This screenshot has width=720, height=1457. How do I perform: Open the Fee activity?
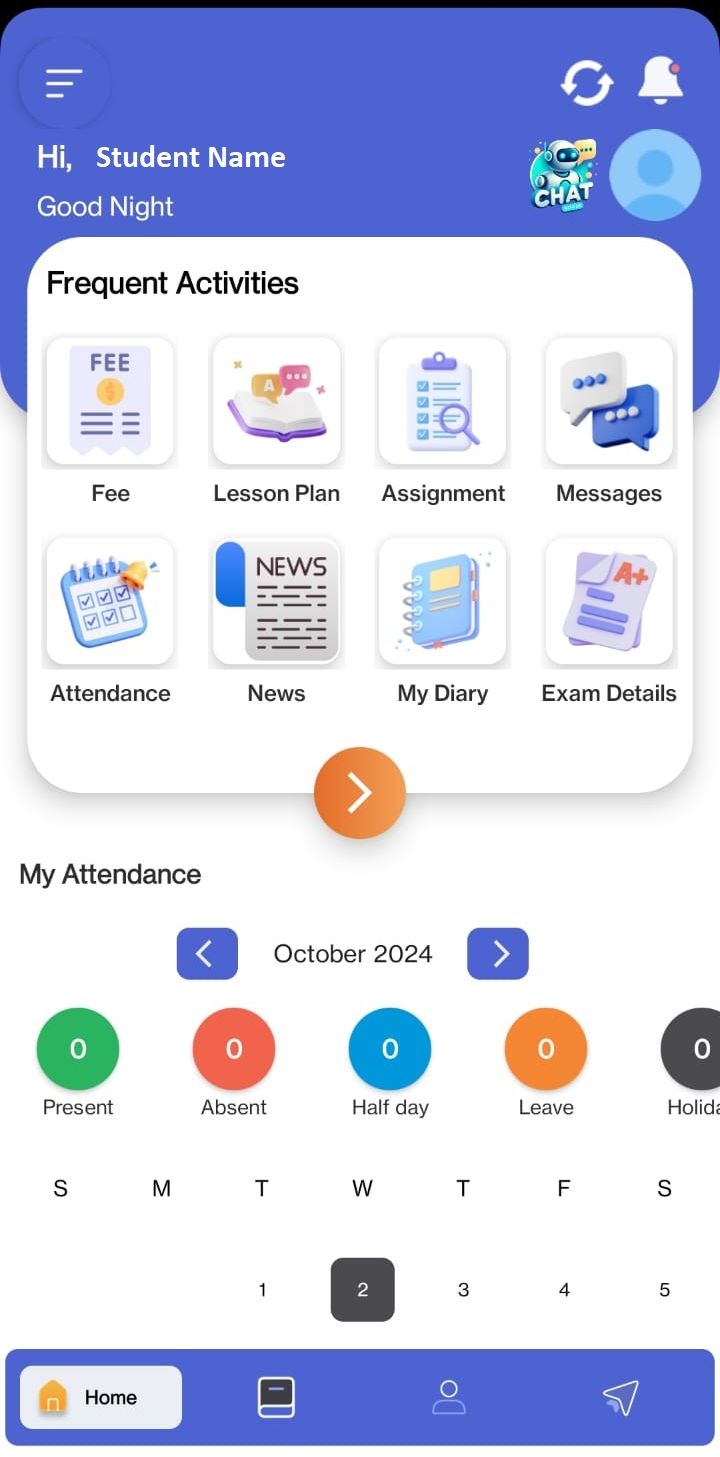[x=110, y=402]
